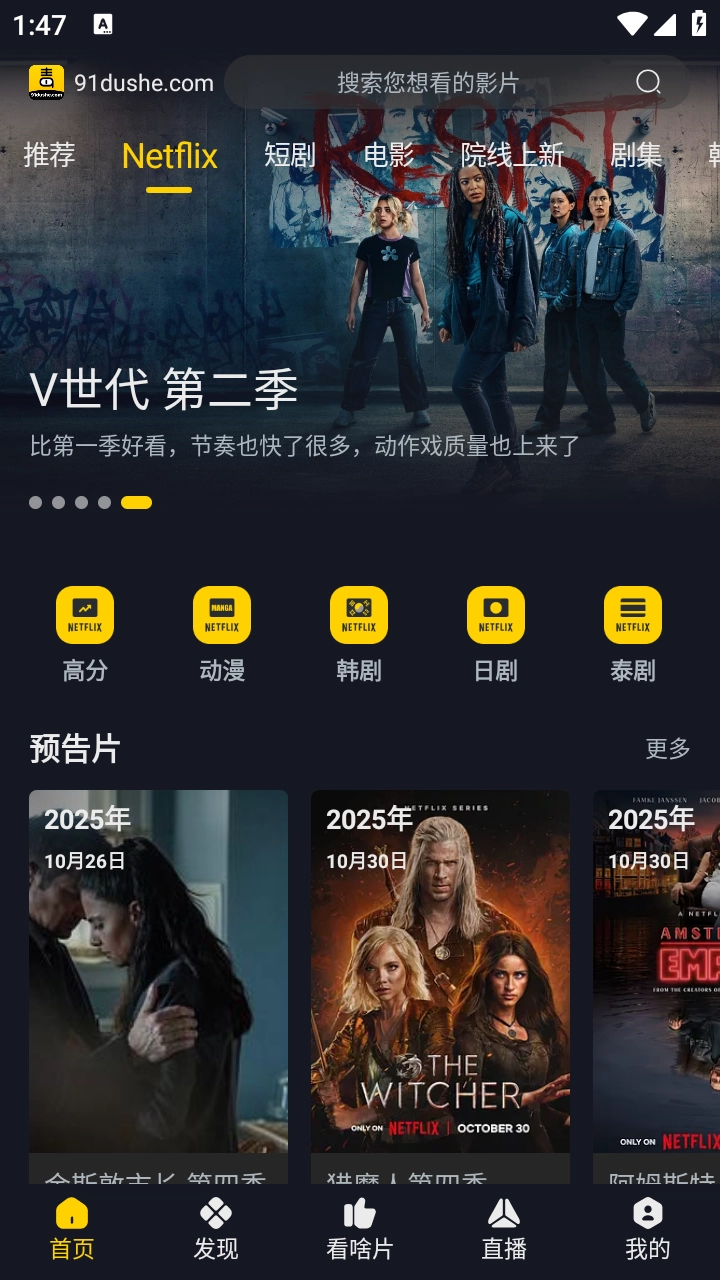The image size is (720, 1280).
Task: View 更多 trailers
Action: click(x=668, y=748)
